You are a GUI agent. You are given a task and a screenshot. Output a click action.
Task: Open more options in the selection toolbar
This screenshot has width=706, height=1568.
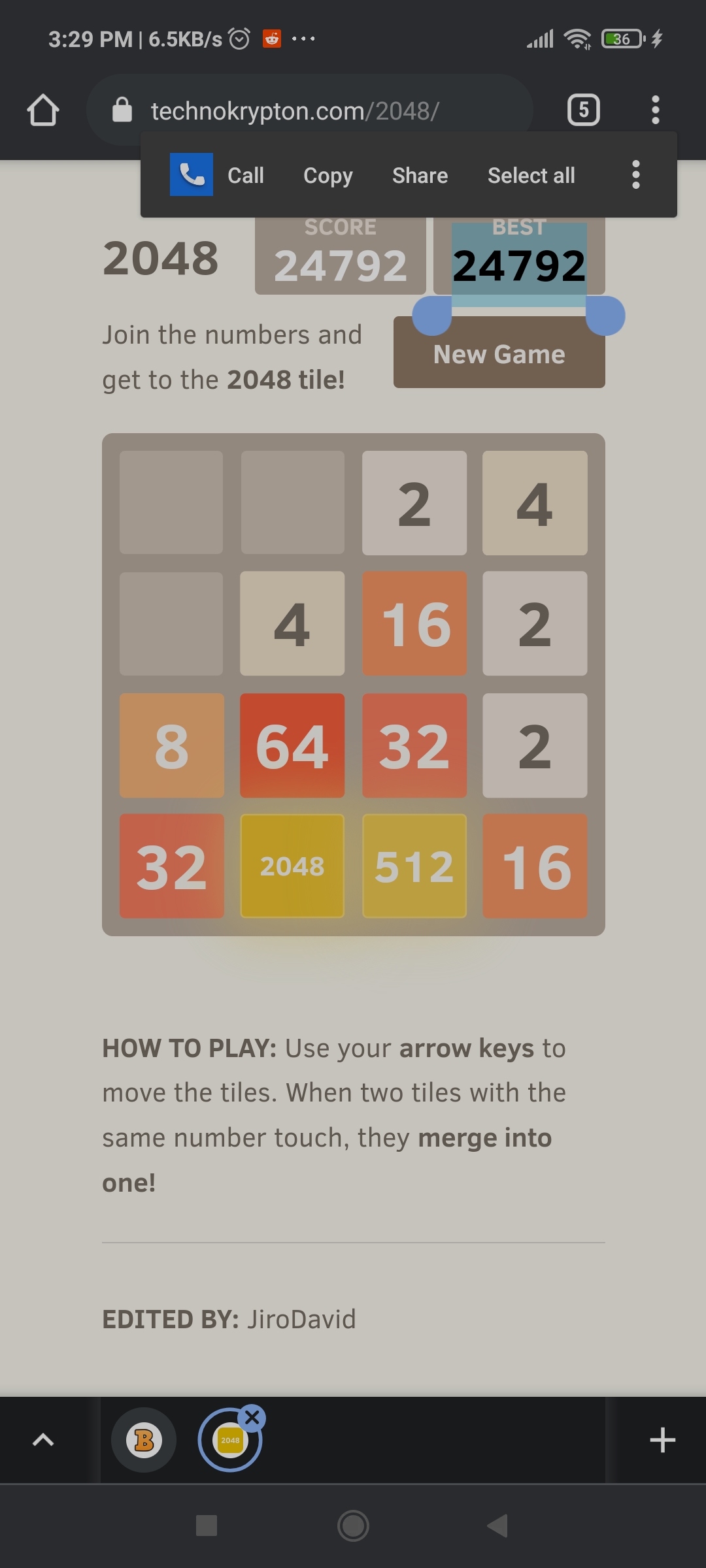[635, 175]
